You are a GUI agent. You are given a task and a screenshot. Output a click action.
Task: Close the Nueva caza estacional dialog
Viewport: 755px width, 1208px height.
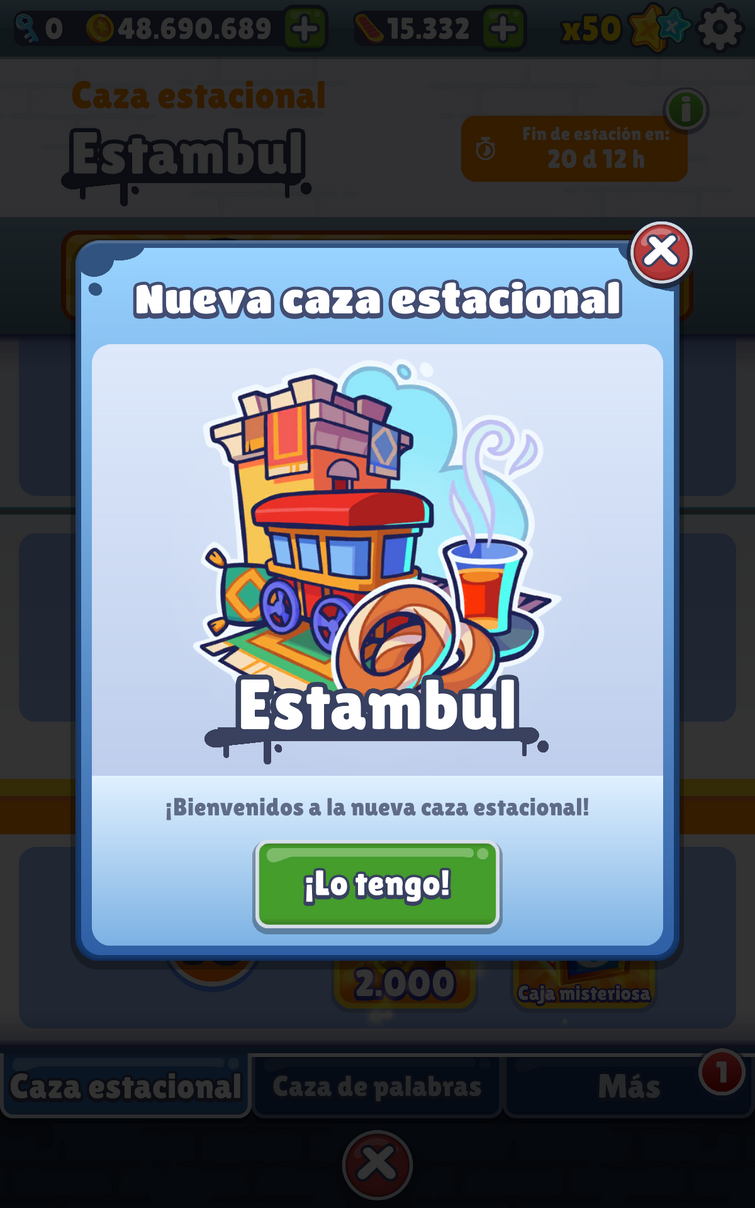[x=661, y=252]
